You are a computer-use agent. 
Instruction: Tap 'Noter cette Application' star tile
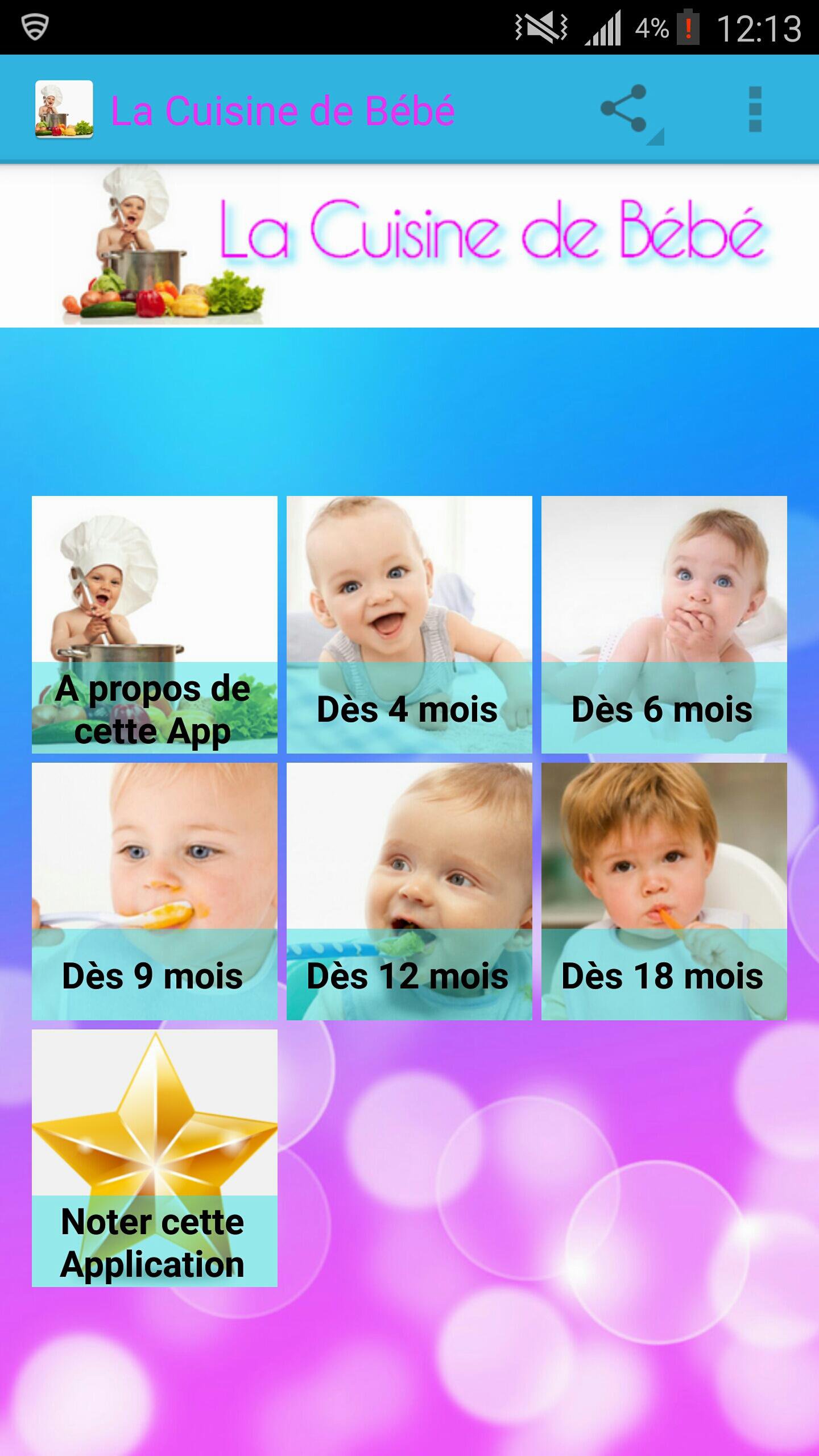pyautogui.click(x=155, y=1158)
